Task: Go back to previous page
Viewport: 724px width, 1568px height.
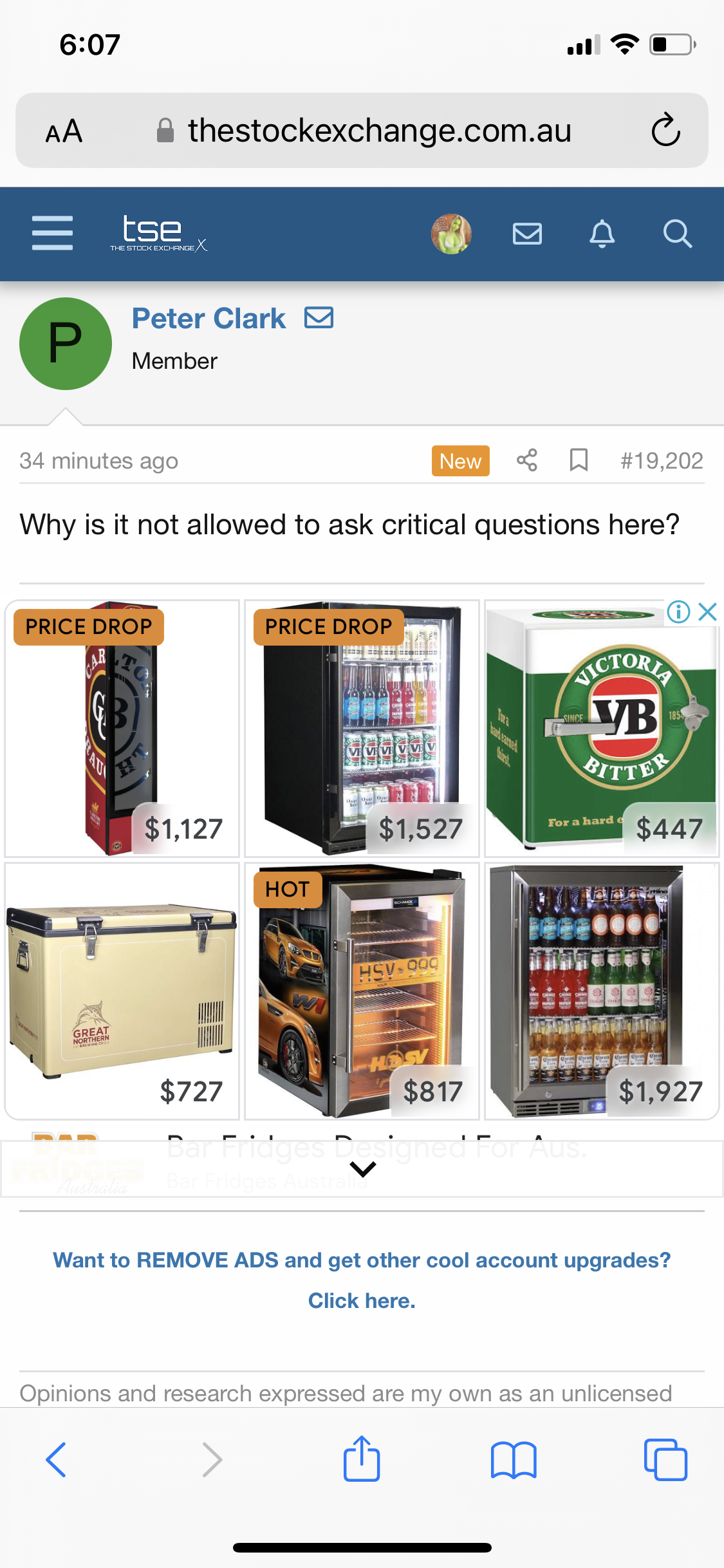Action: pyautogui.click(x=56, y=1459)
